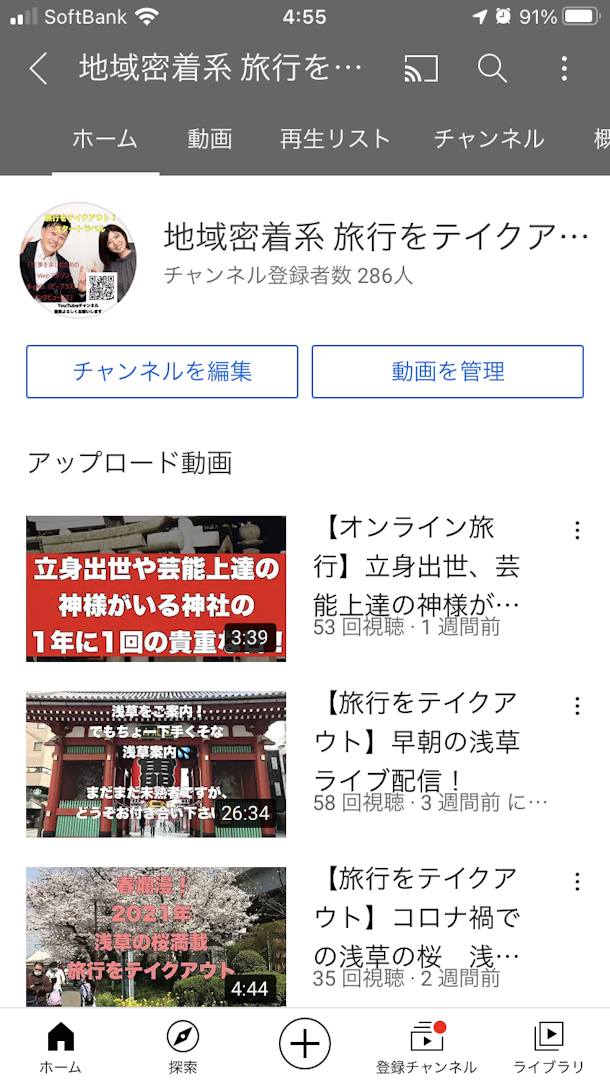Image resolution: width=610 pixels, height=1085 pixels.
Task: Open the 登録チャンネル tab
Action: pyautogui.click(x=427, y=1046)
